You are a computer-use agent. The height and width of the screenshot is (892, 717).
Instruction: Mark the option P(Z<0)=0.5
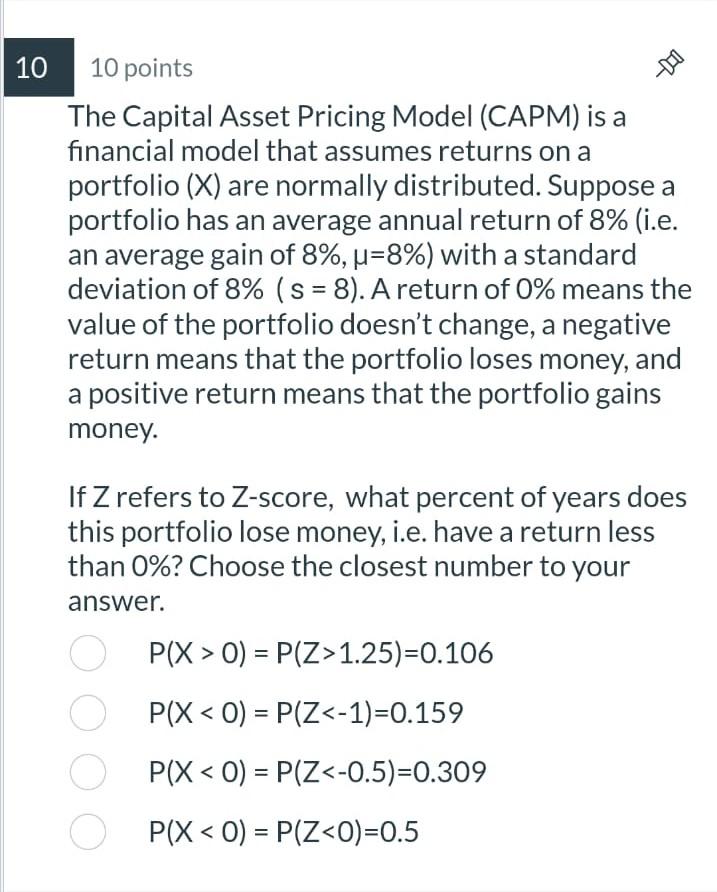click(x=88, y=832)
